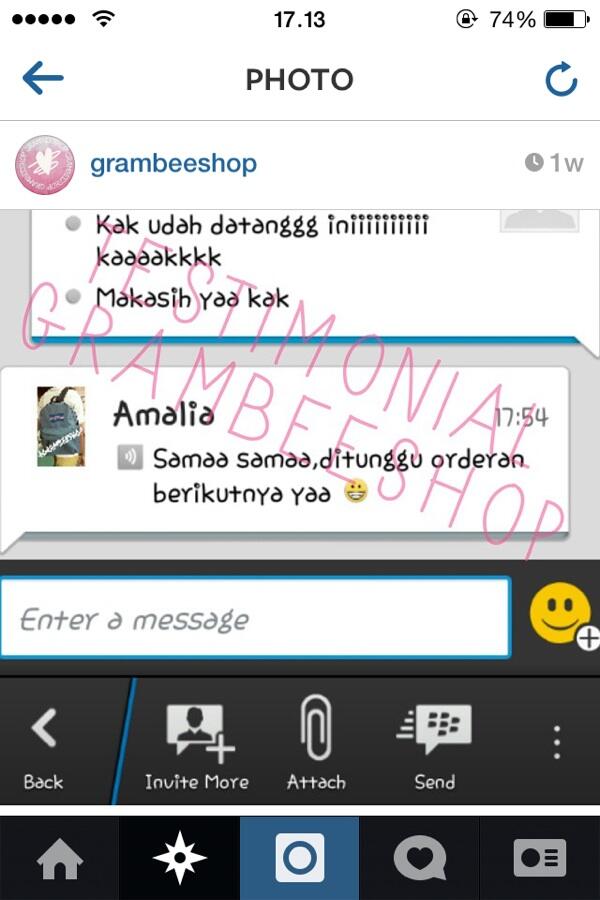Screen dimensions: 600x900
Task: Switch to the activity heart tab
Action: (x=420, y=858)
